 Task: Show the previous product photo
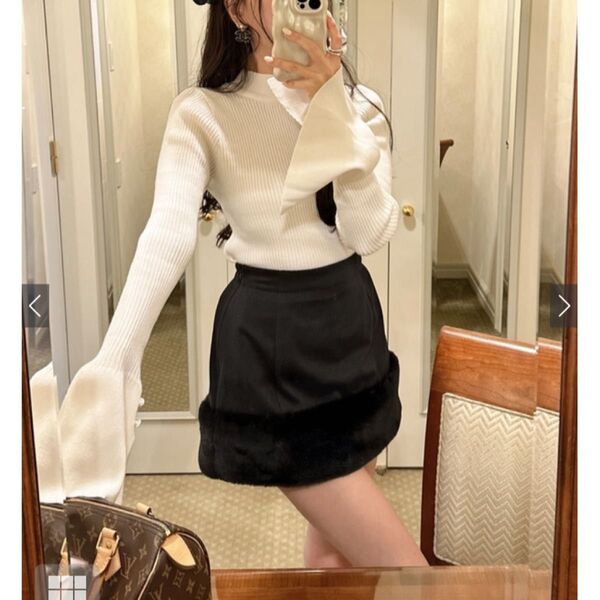35,306
